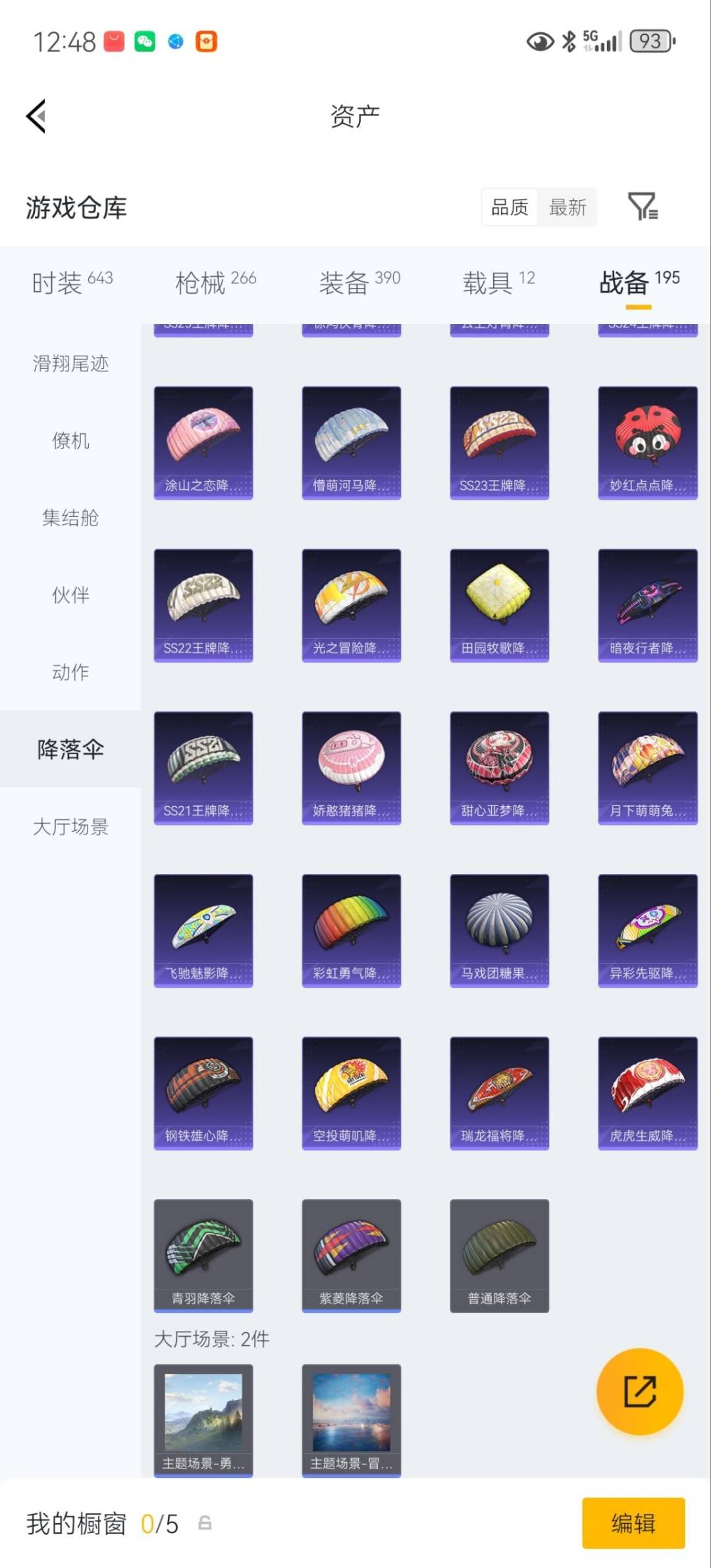
Task: Open the 伙伴 sidebar category
Action: pyautogui.click(x=70, y=595)
